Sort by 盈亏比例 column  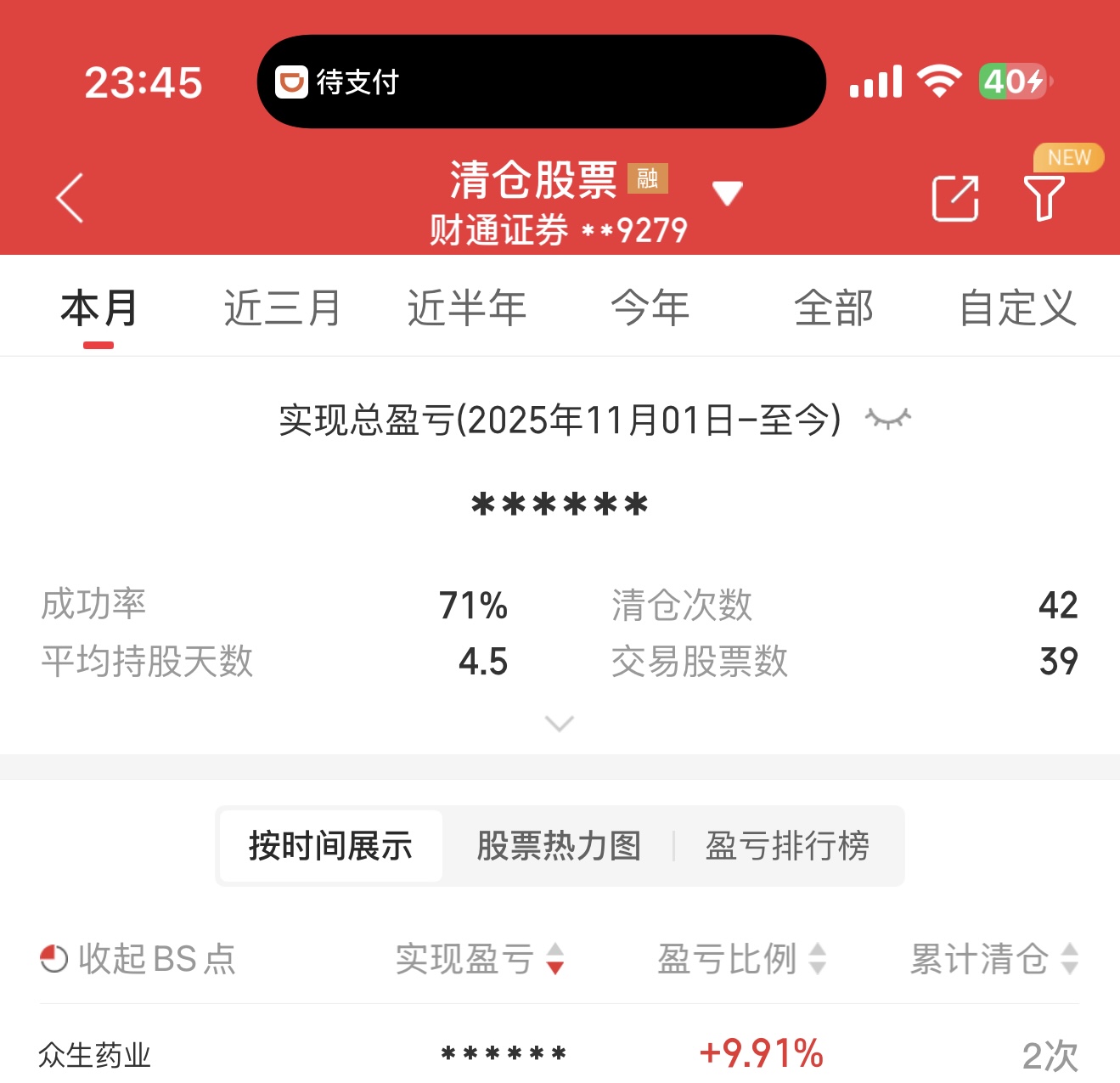click(741, 959)
